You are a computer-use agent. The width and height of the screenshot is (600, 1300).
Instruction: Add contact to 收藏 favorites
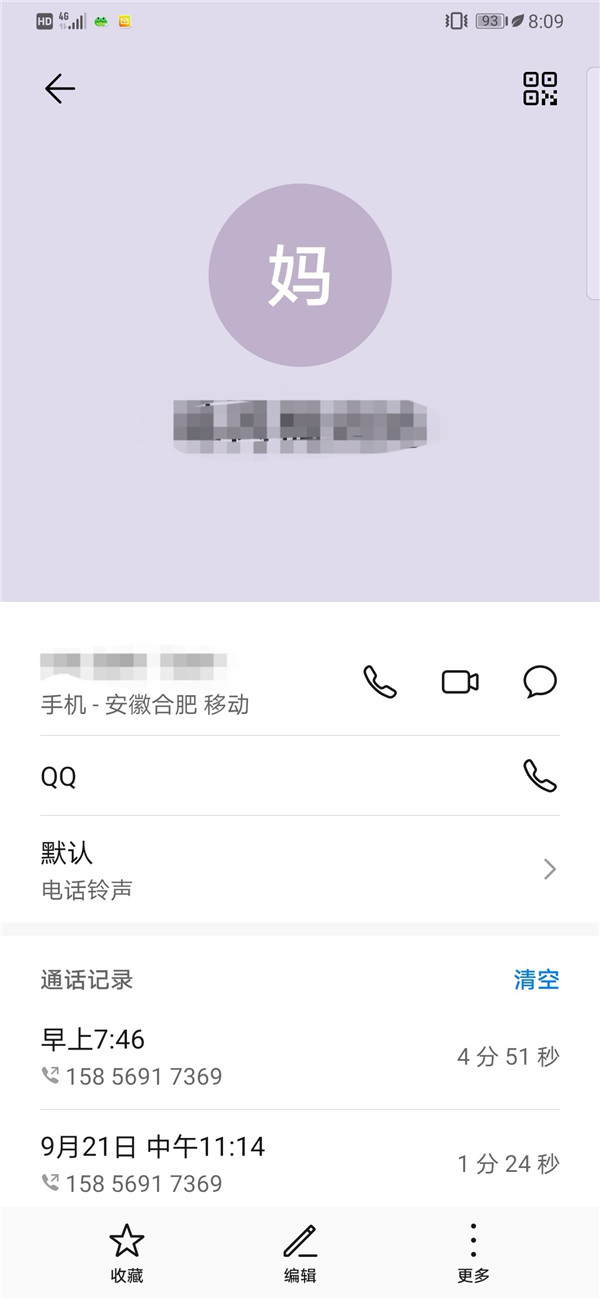(127, 1253)
